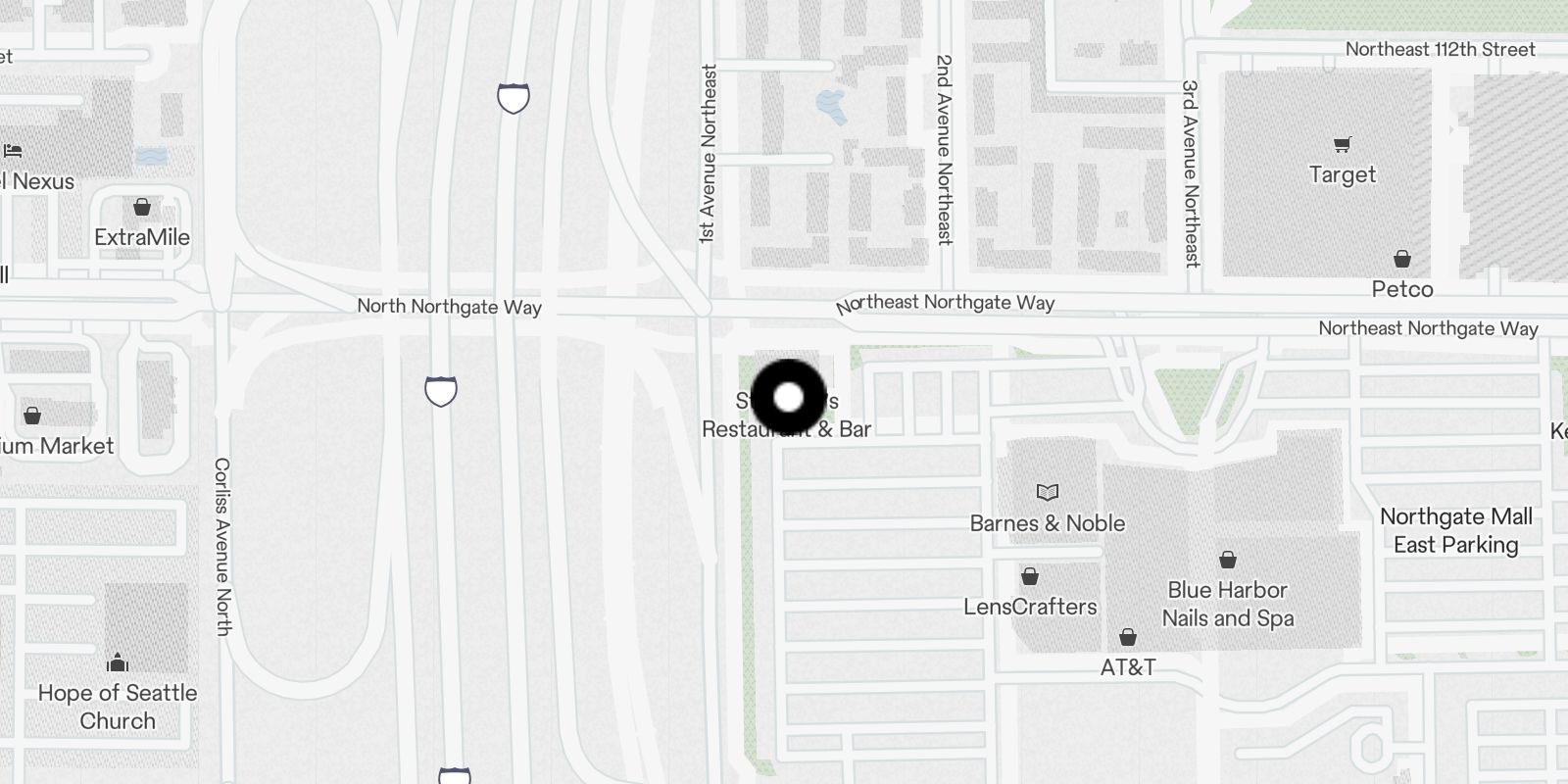Tap the ExtraMile place marker
1568x784 pixels.
tap(142, 208)
